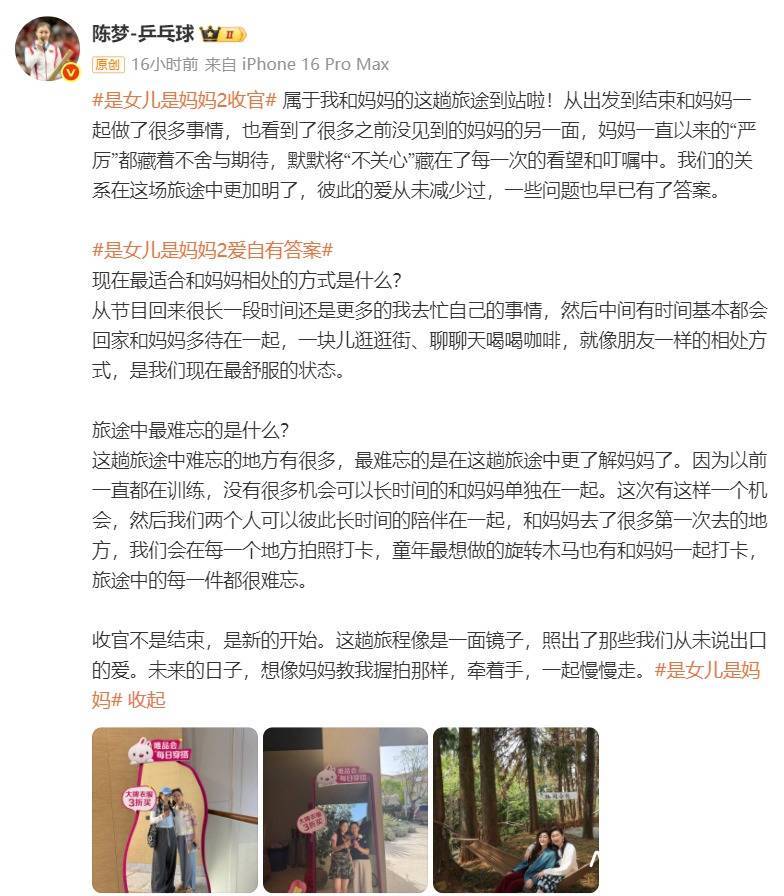Open hashtag #是女儿是妈妈2爱自有答案#
The image size is (784, 896).
click(x=212, y=250)
